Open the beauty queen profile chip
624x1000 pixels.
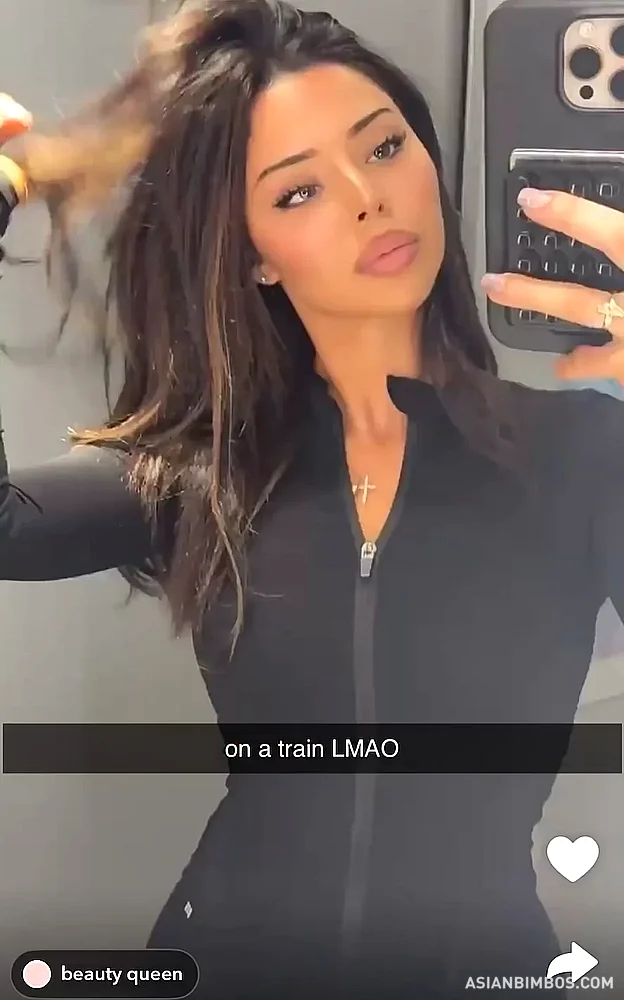tap(105, 974)
